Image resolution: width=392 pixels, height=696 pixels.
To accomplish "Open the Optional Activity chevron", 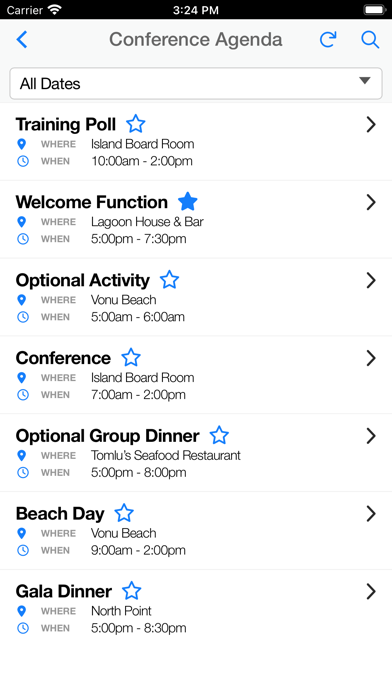I will tap(371, 281).
